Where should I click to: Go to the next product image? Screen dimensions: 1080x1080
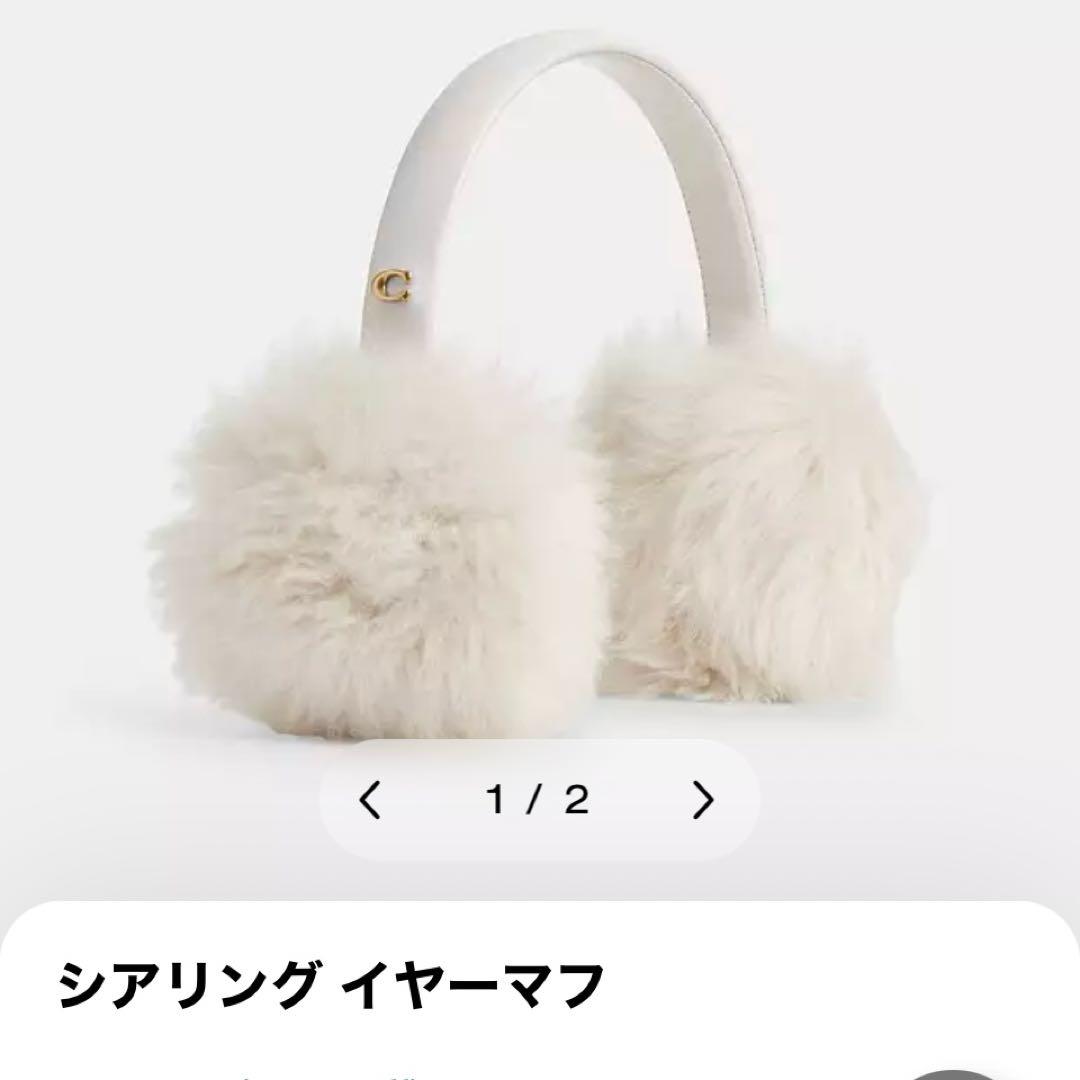[x=704, y=800]
